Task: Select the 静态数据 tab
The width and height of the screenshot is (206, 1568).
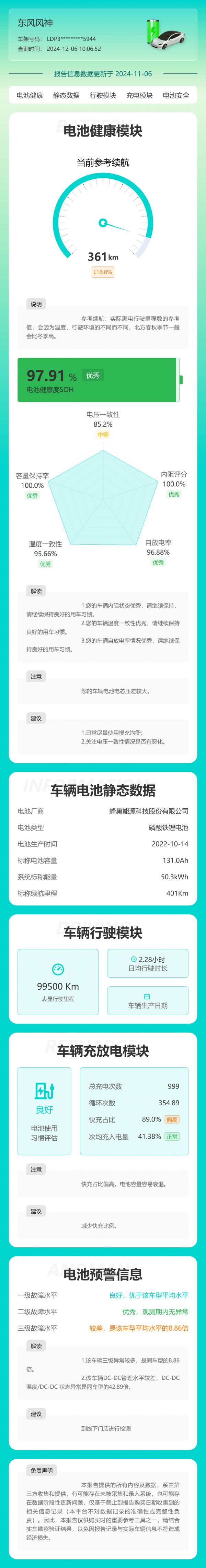Action: 66,96
